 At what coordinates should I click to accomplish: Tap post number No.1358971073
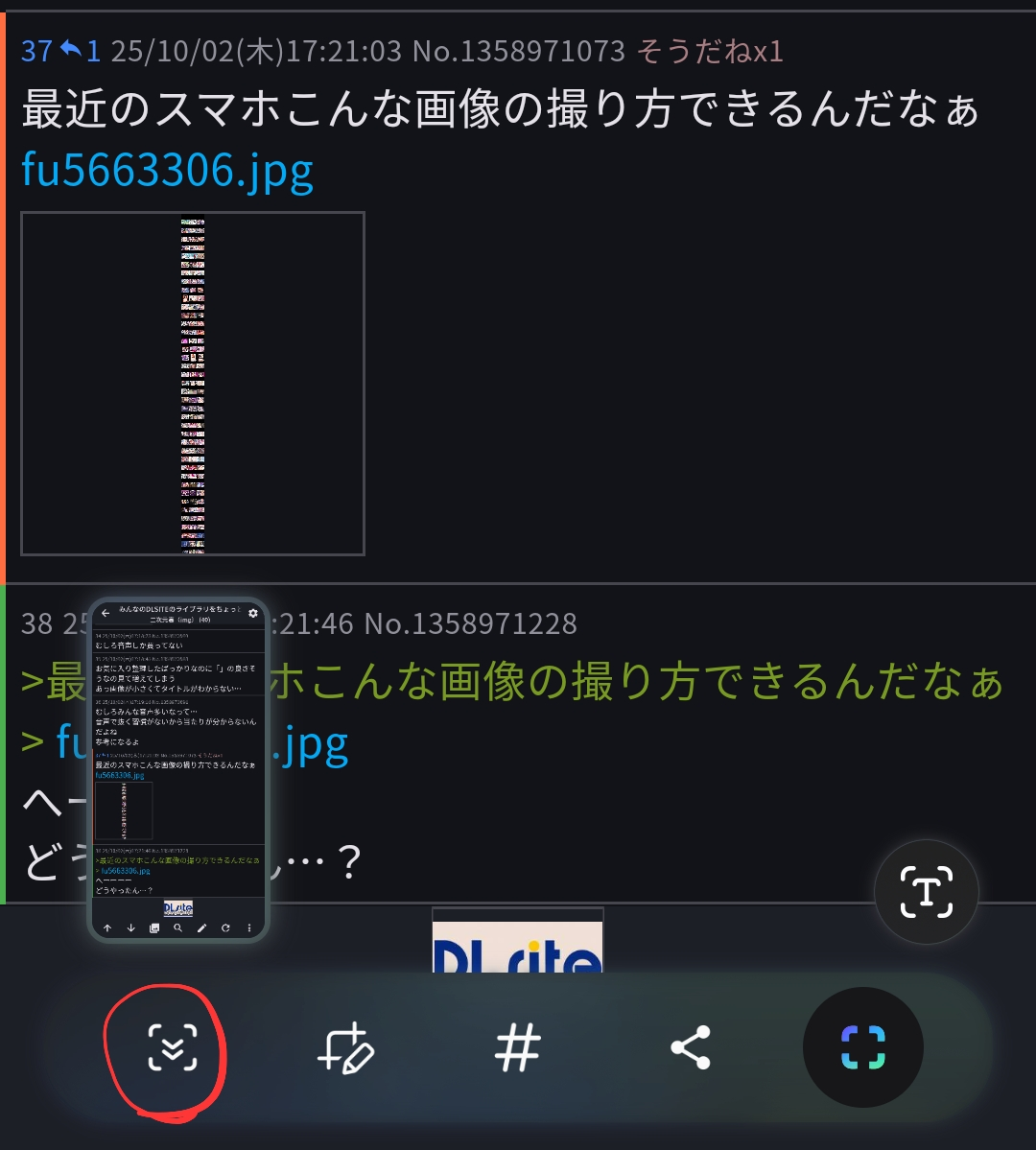tap(518, 51)
